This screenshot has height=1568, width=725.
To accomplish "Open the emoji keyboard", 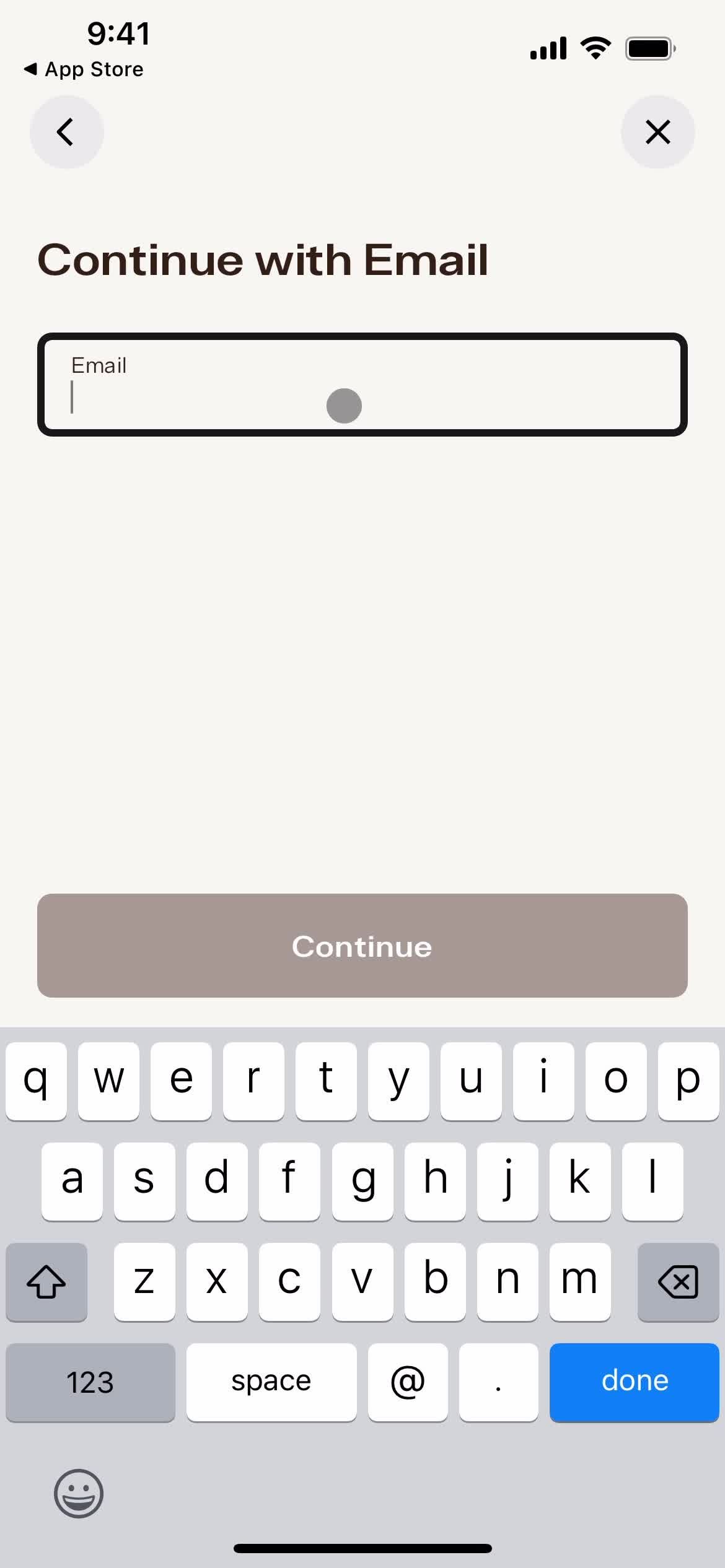I will [79, 1493].
